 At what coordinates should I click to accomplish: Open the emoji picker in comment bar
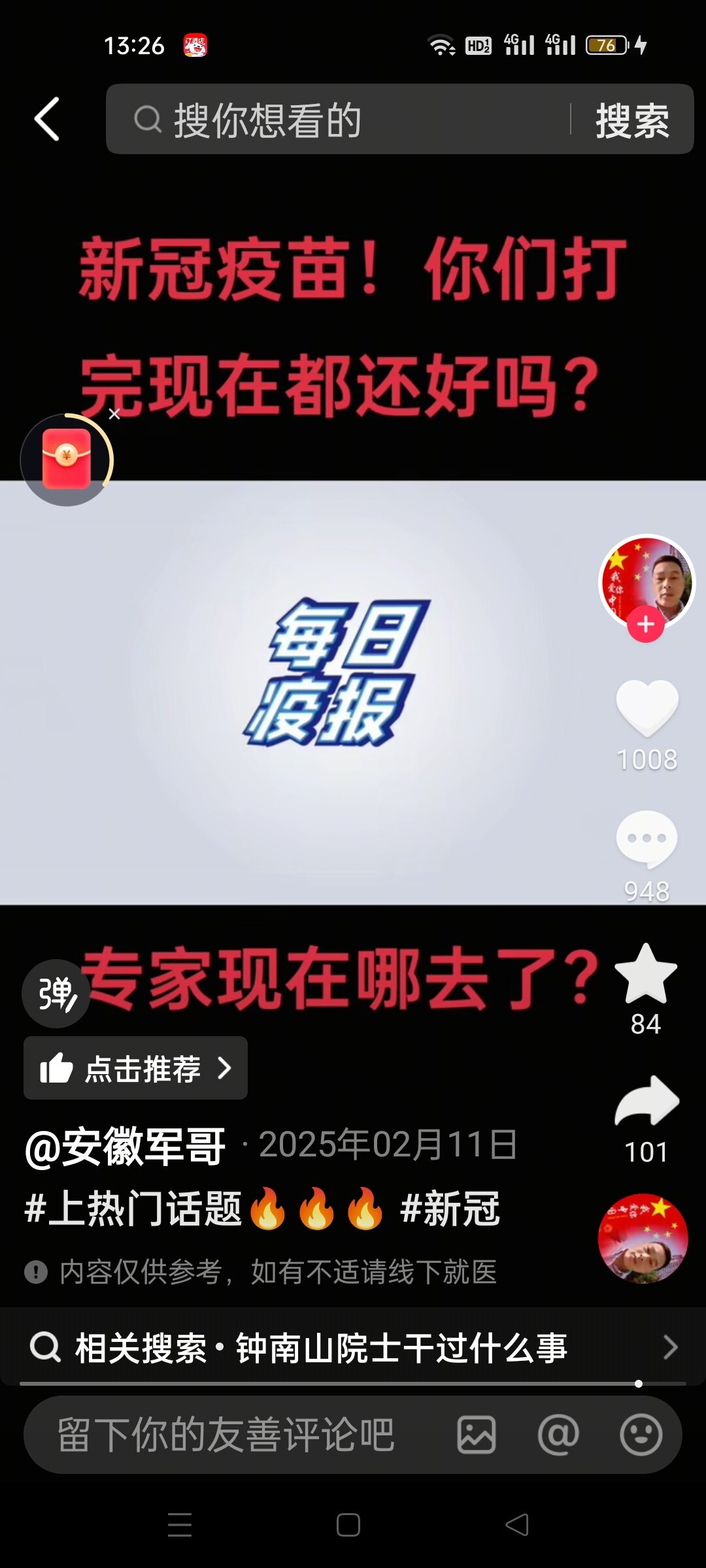pyautogui.click(x=641, y=1435)
